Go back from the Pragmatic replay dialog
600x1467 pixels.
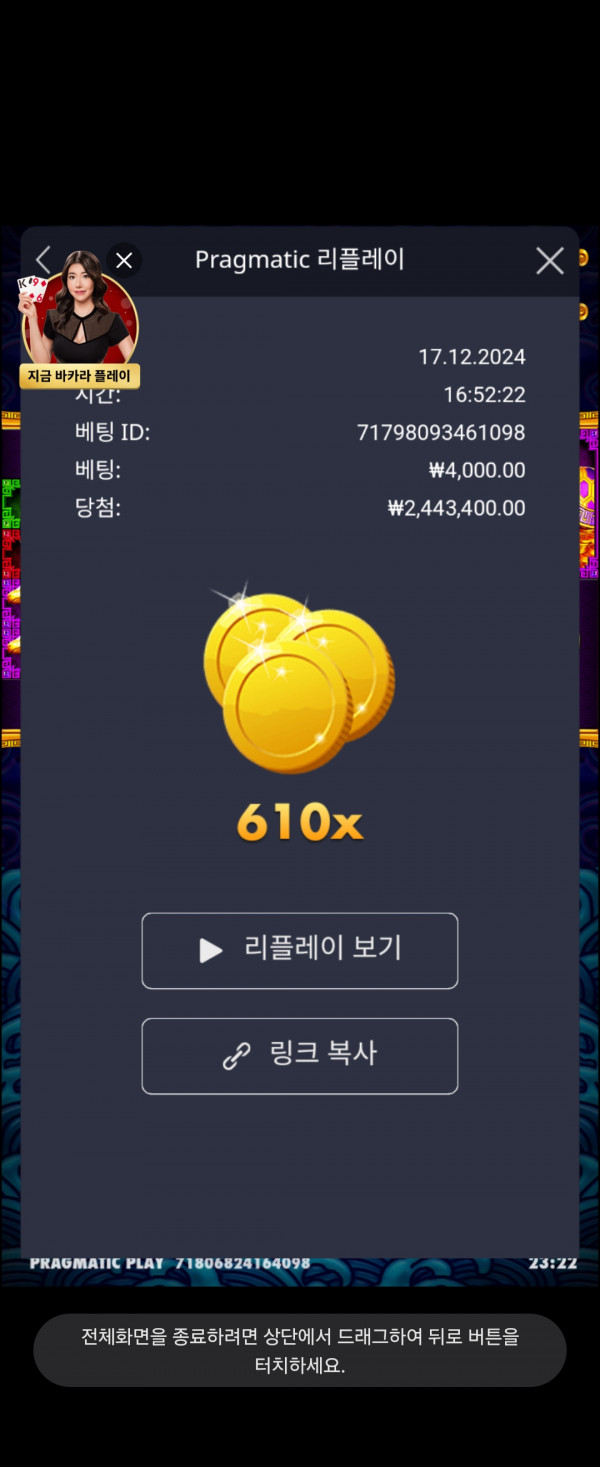pos(43,261)
